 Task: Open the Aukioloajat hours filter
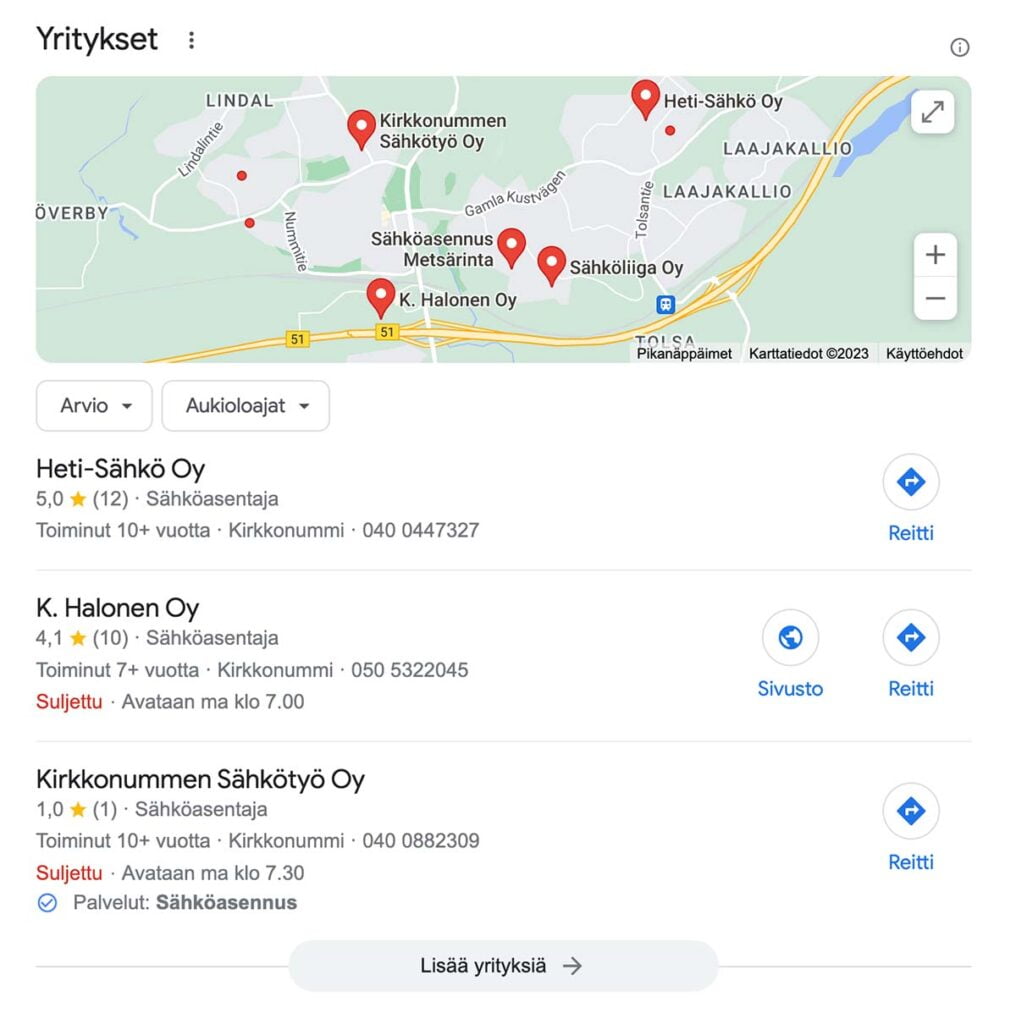246,406
